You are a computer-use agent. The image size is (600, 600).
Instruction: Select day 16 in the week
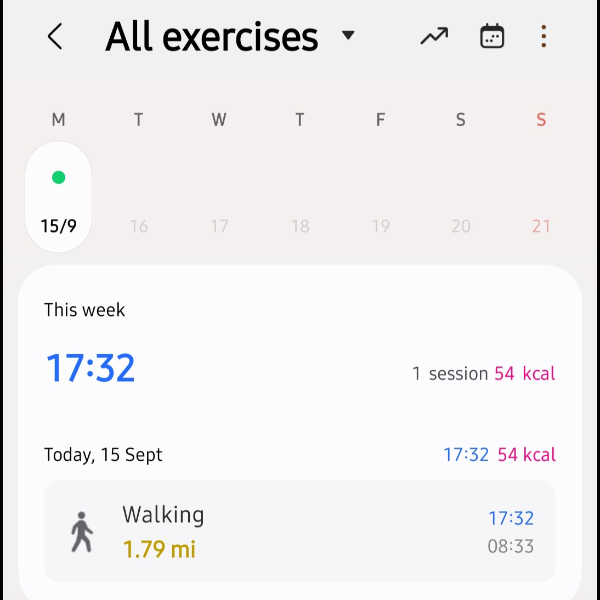click(139, 226)
